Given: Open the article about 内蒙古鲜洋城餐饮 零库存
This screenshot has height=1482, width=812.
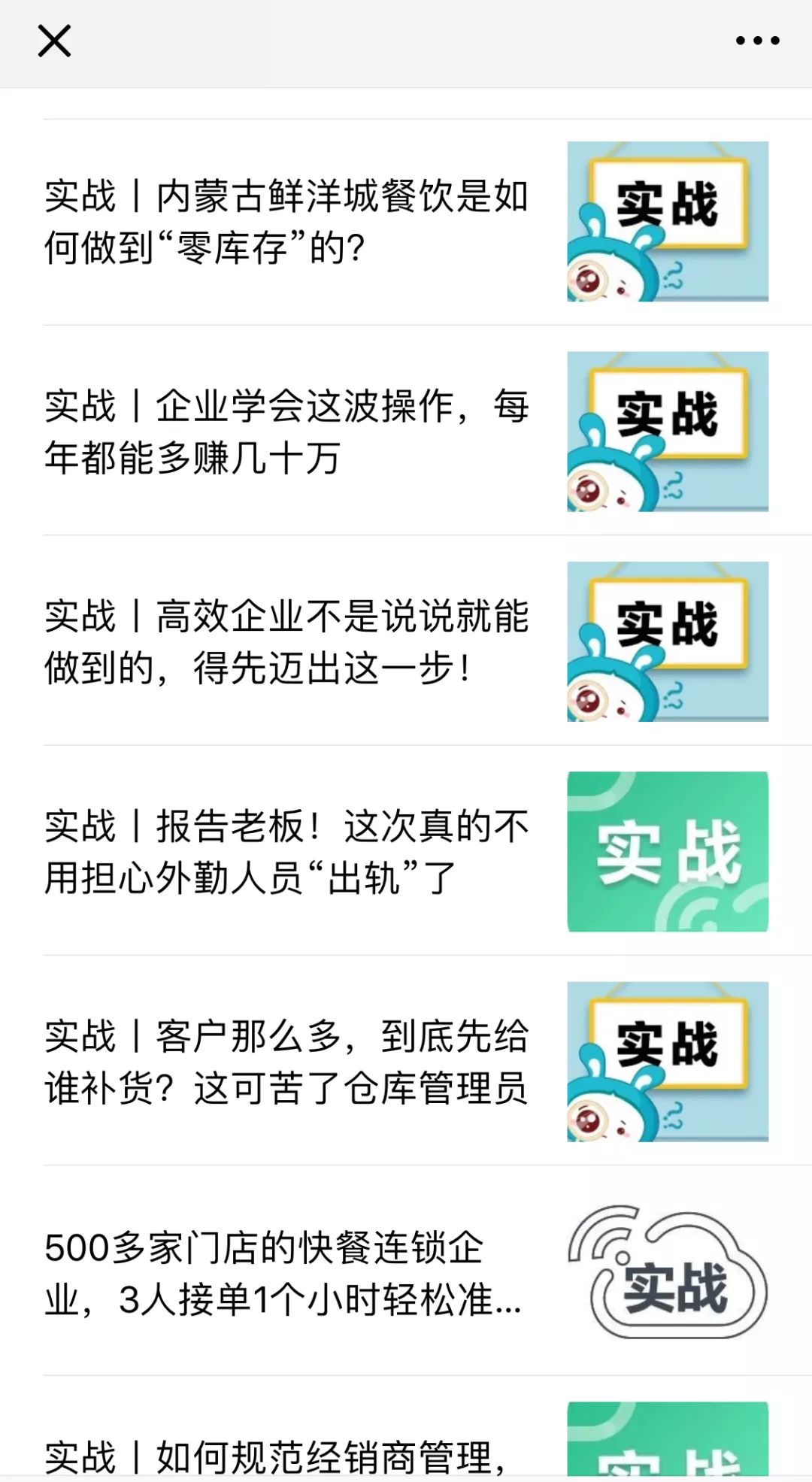Looking at the screenshot, I should coord(286,222).
